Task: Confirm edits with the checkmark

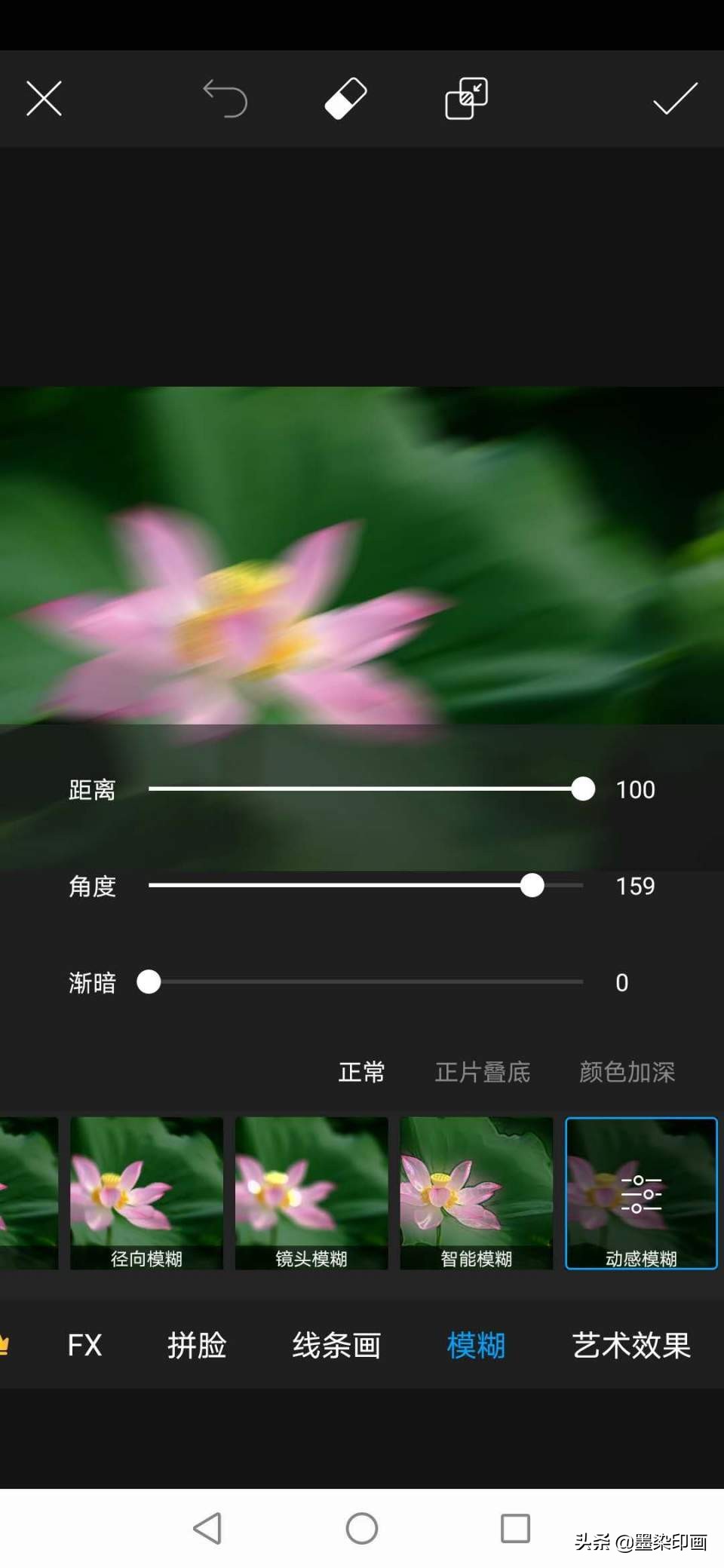Action: (x=675, y=99)
